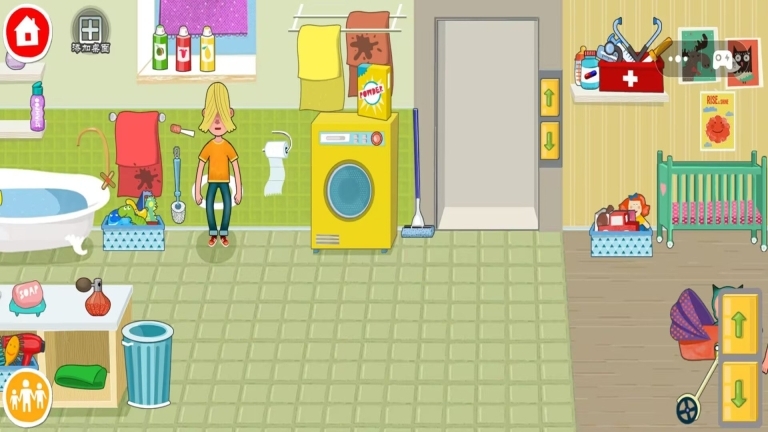Move to the floor above with the green up arrow
Viewport: 768px width, 432px height.
[740, 323]
